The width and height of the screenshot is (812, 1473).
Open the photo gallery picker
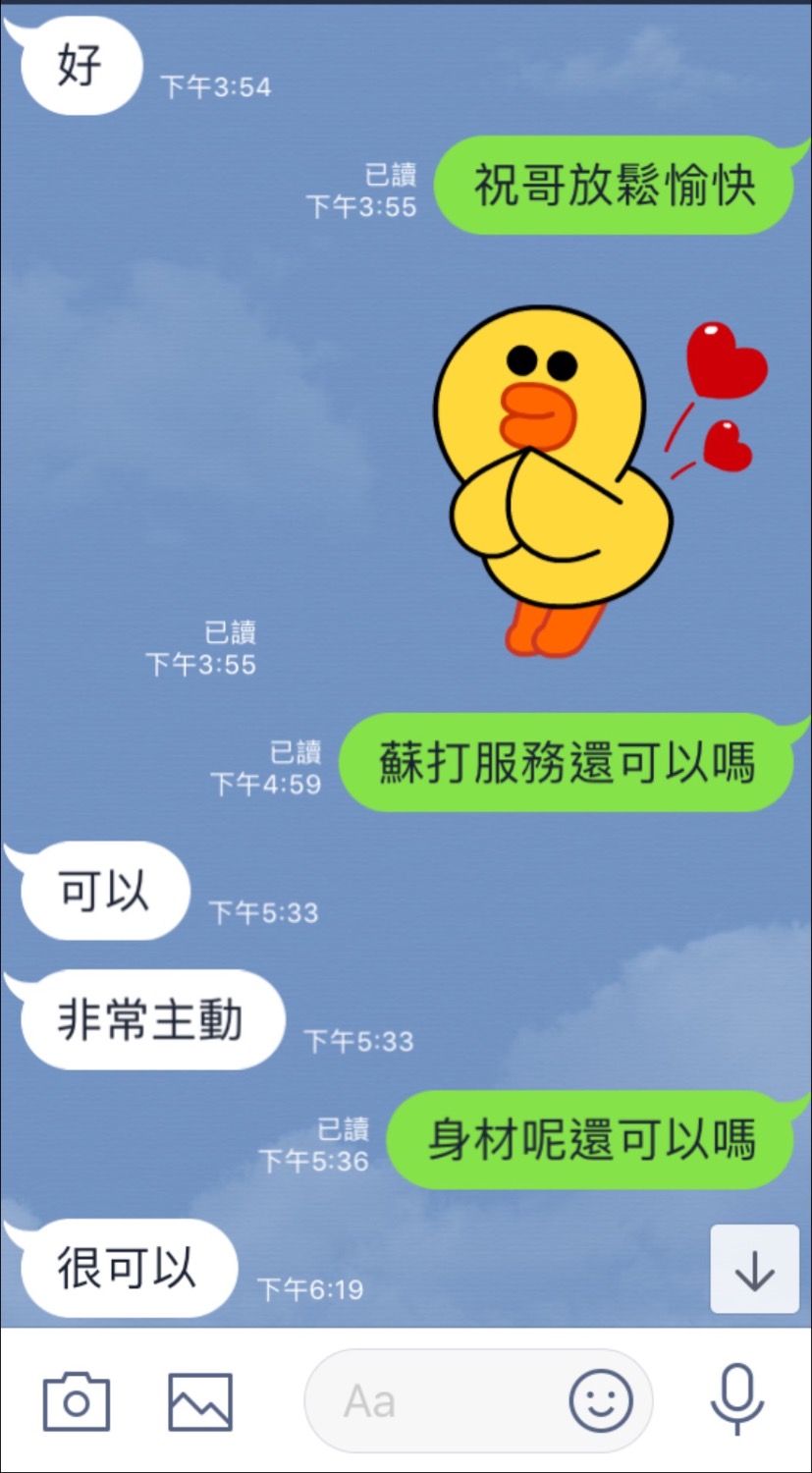coord(200,1401)
